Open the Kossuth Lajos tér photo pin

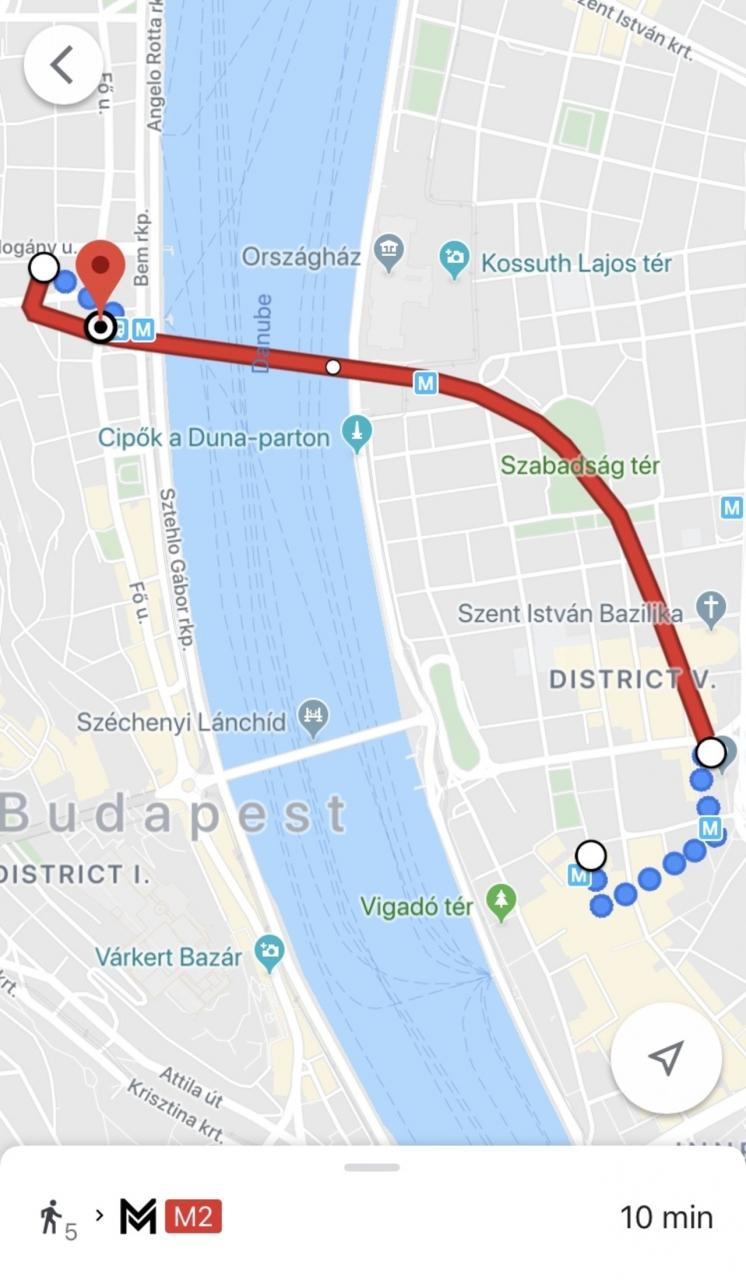click(x=455, y=260)
